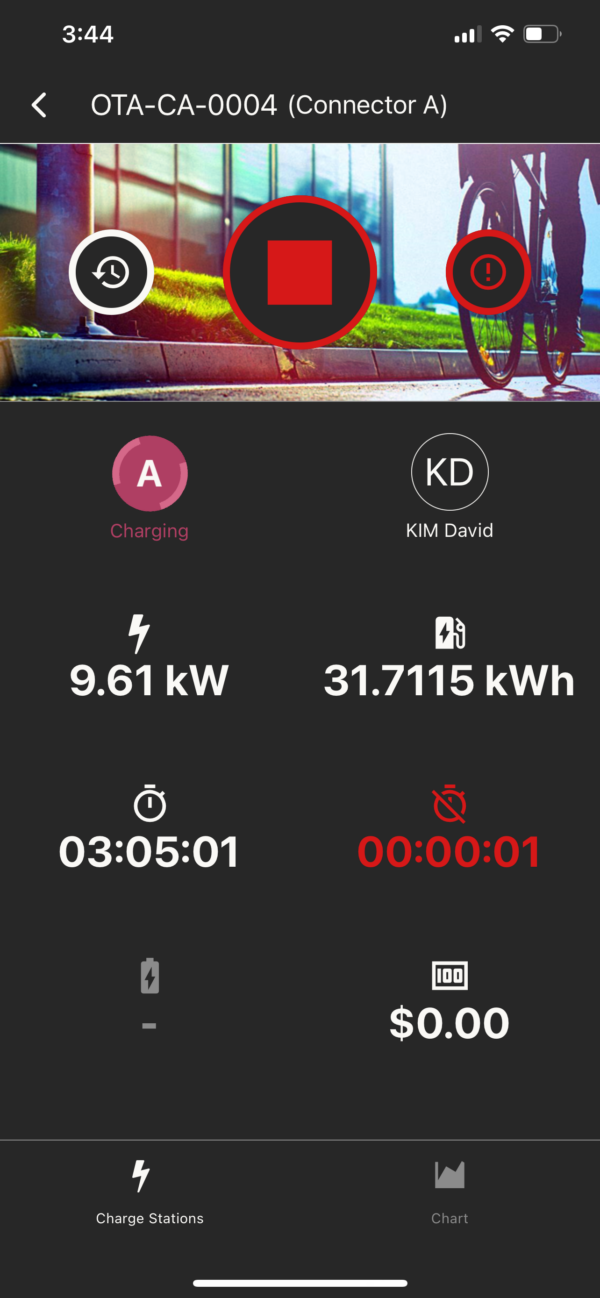Open the charging history clock icon

pyautogui.click(x=111, y=271)
